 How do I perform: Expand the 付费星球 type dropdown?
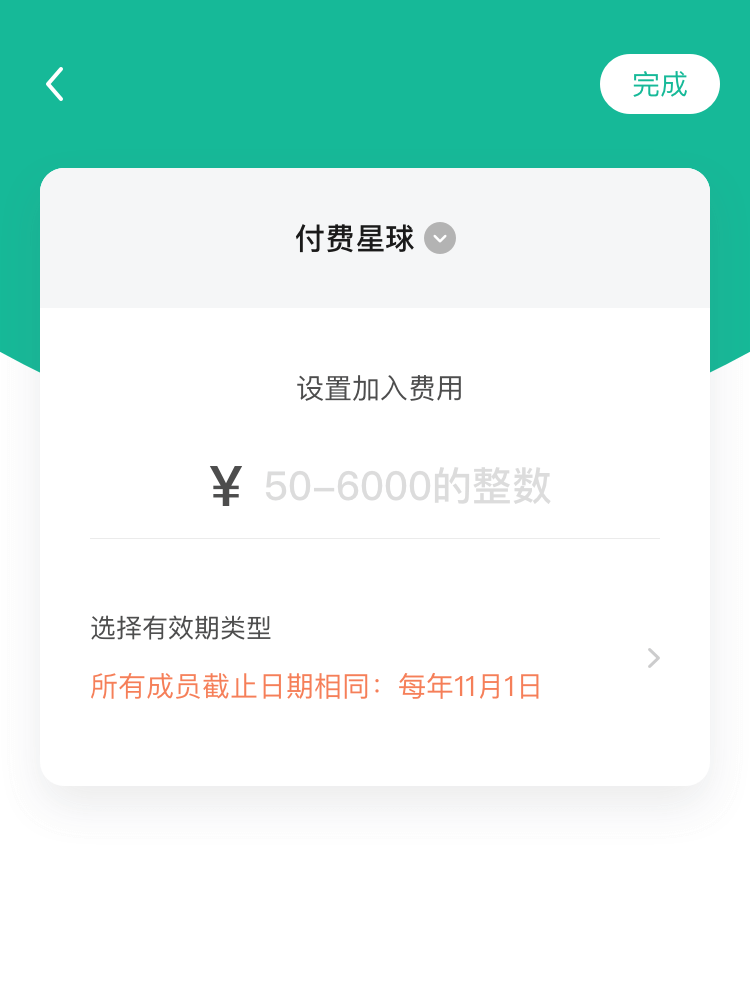(440, 239)
